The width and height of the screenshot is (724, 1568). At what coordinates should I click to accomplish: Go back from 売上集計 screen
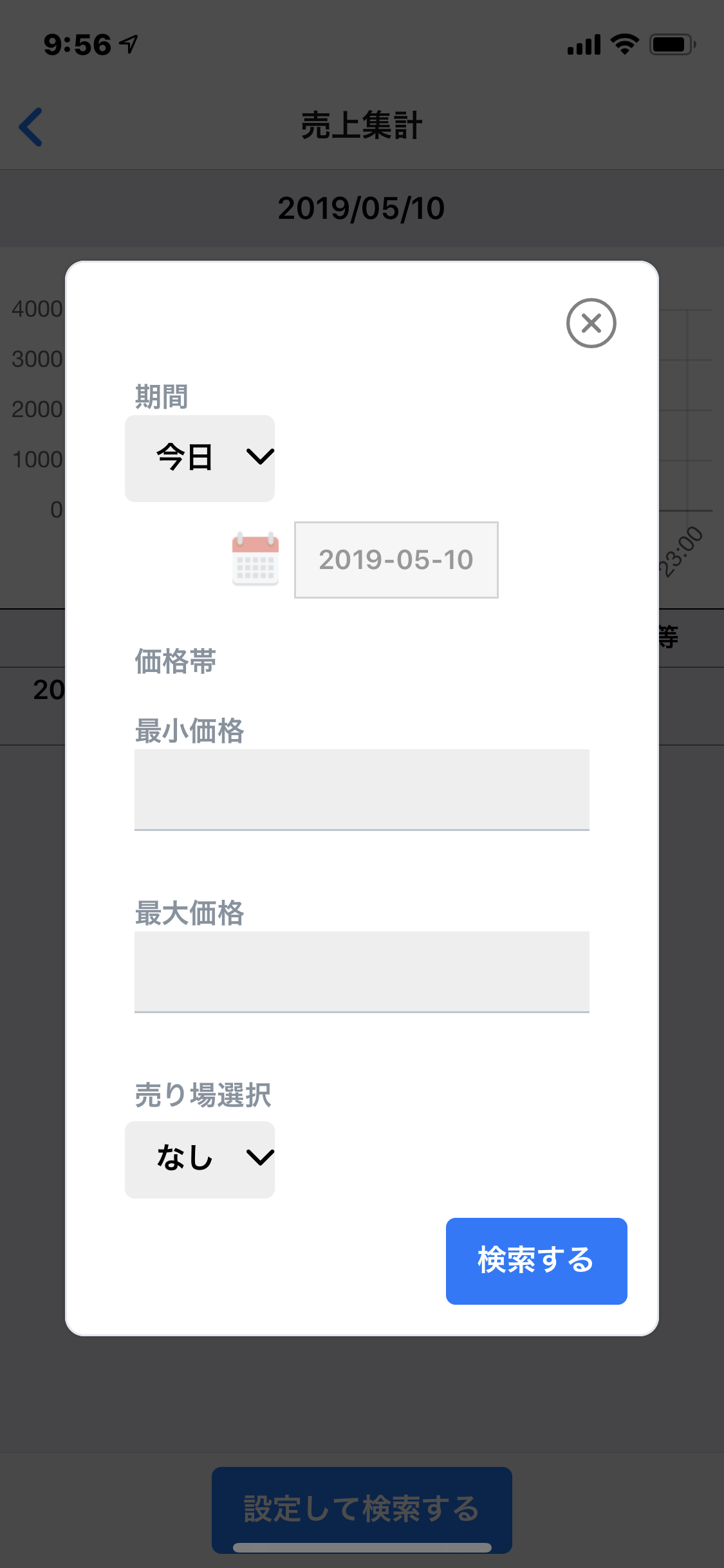point(31,127)
